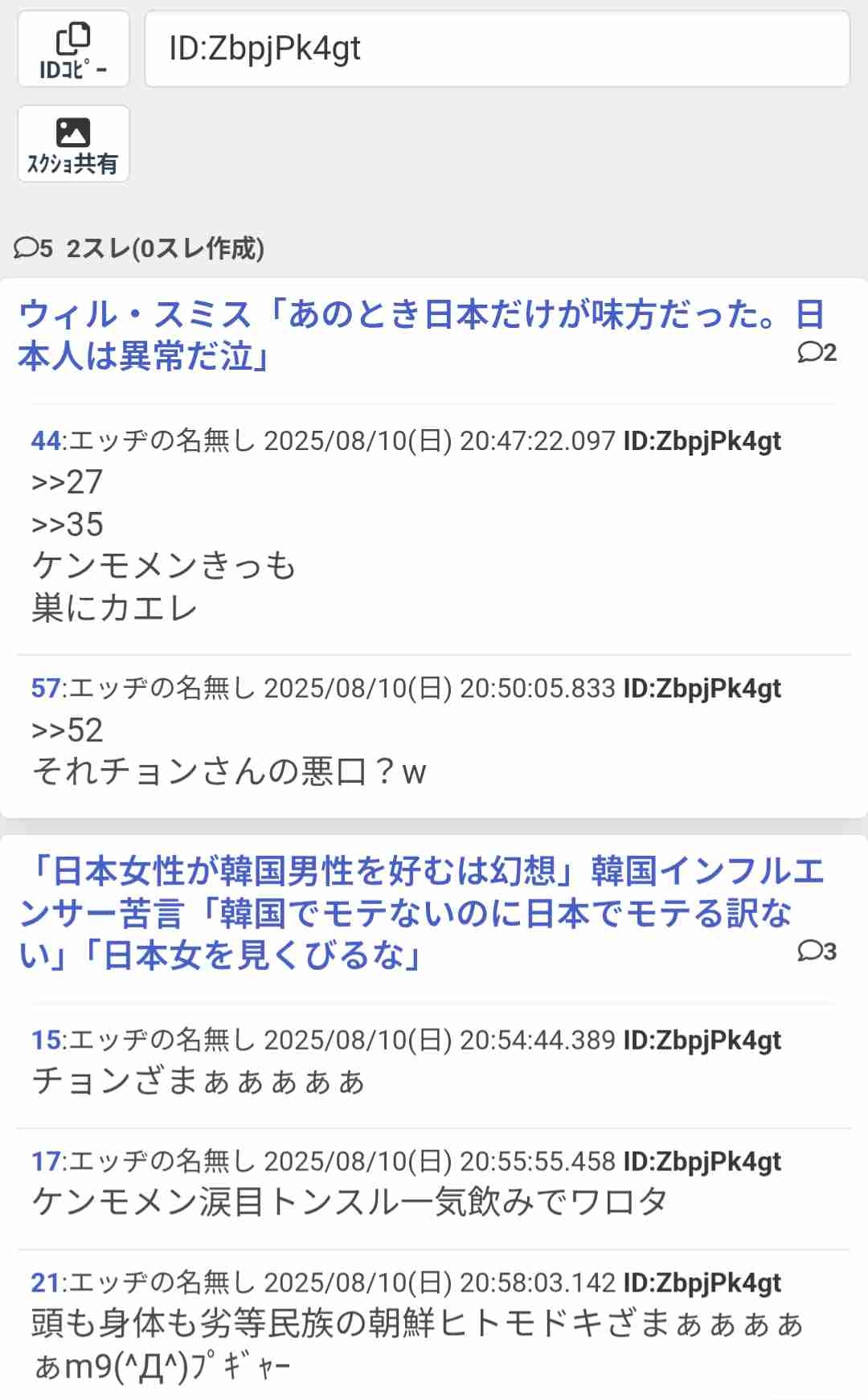Jump to quoted reply >>52
Image resolution: width=868 pixels, height=1400 pixels.
[67, 731]
